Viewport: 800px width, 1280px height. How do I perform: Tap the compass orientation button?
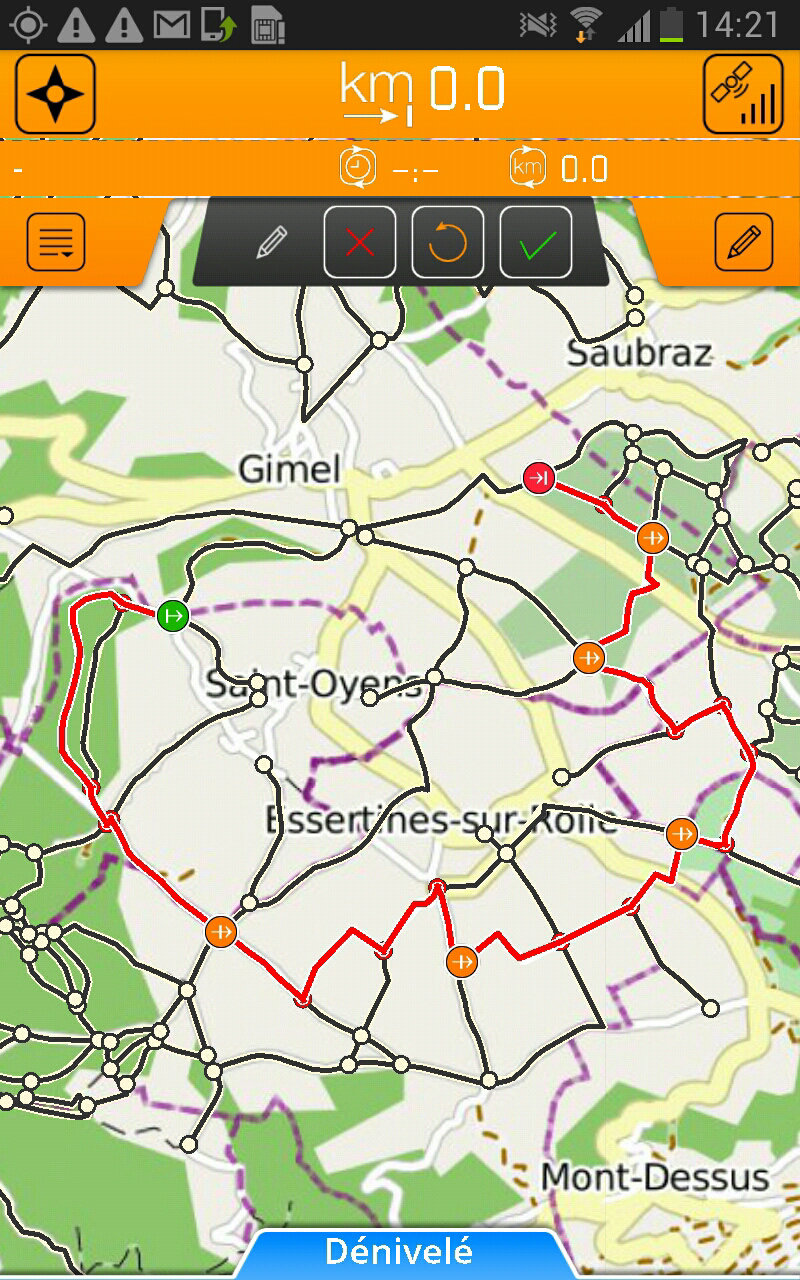point(55,94)
